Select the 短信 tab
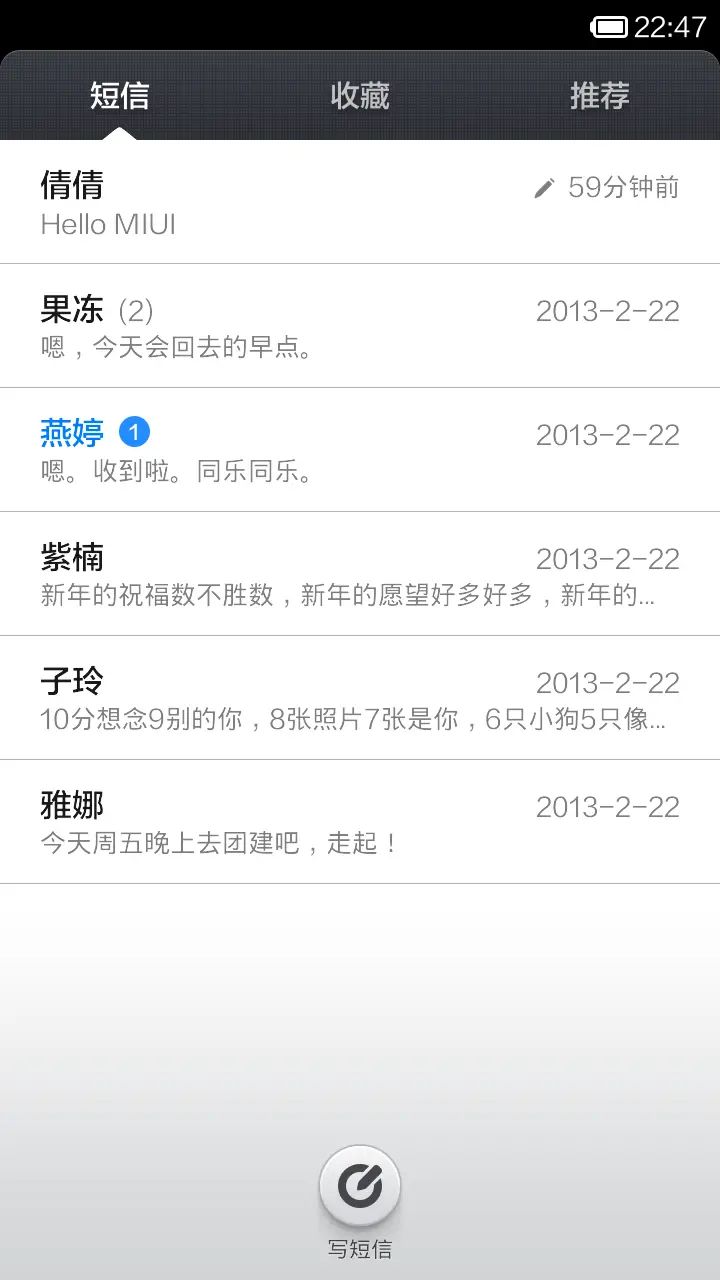The image size is (720, 1280). pyautogui.click(x=120, y=96)
